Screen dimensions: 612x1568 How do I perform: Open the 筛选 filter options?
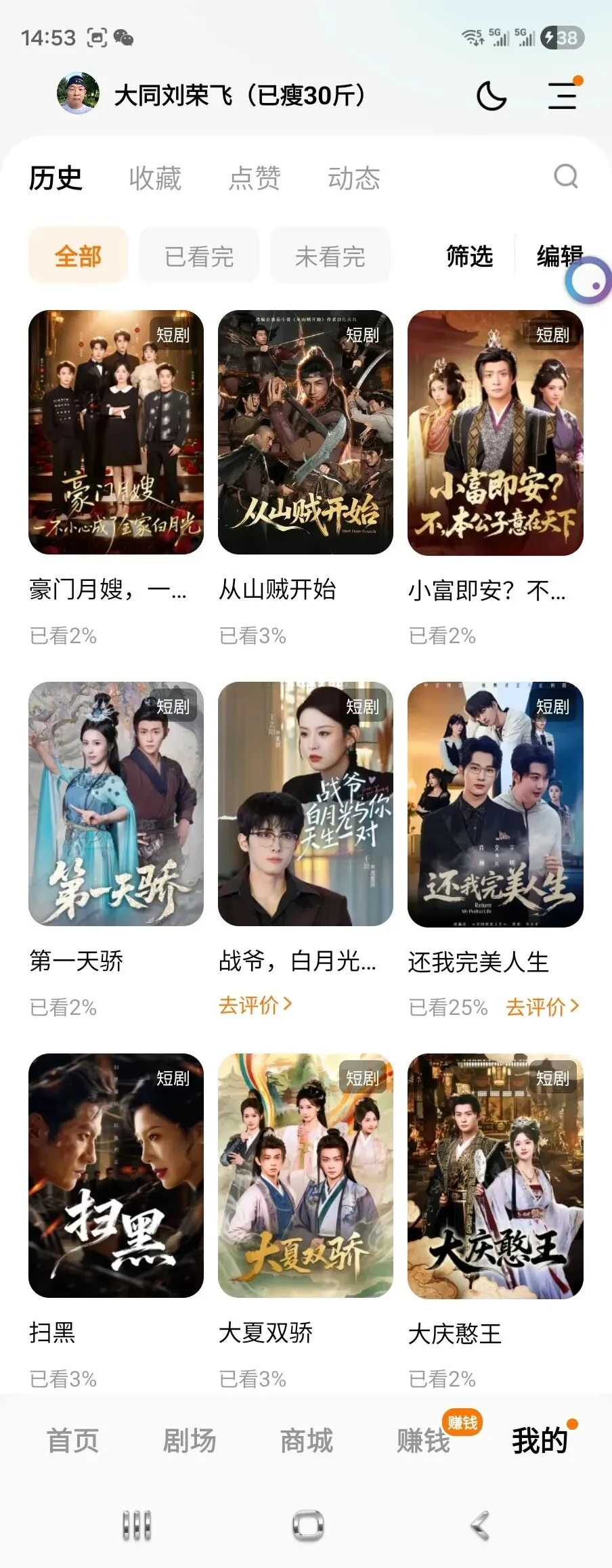tap(469, 256)
